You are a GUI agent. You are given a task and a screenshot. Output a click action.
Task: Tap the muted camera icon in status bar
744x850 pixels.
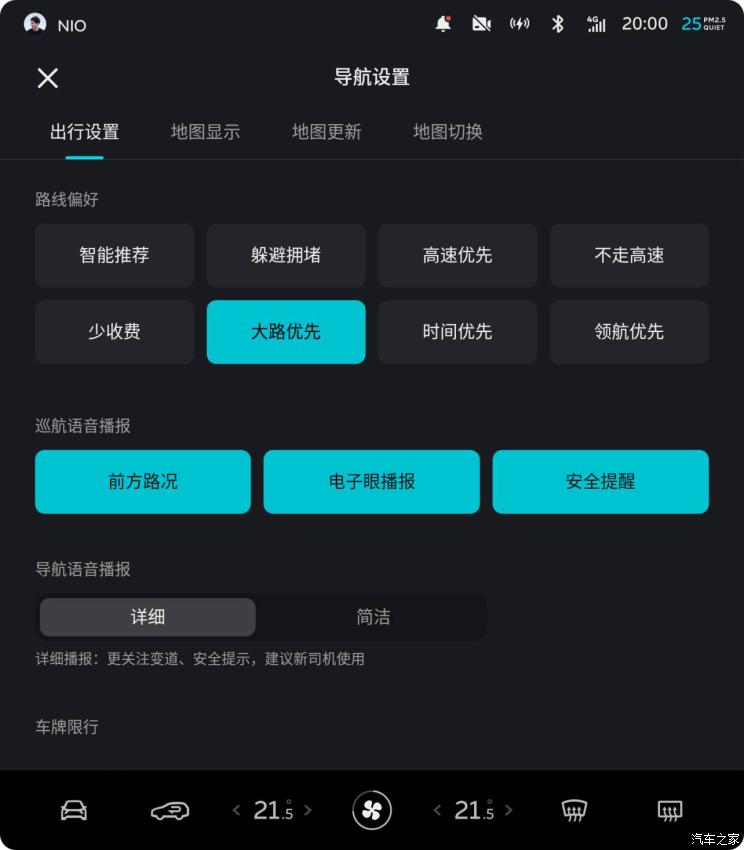pyautogui.click(x=481, y=23)
